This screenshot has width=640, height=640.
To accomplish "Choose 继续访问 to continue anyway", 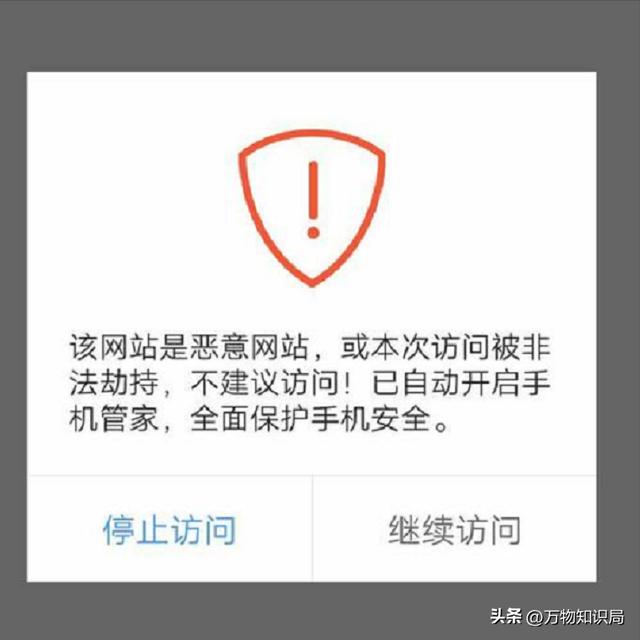I will 454,529.
